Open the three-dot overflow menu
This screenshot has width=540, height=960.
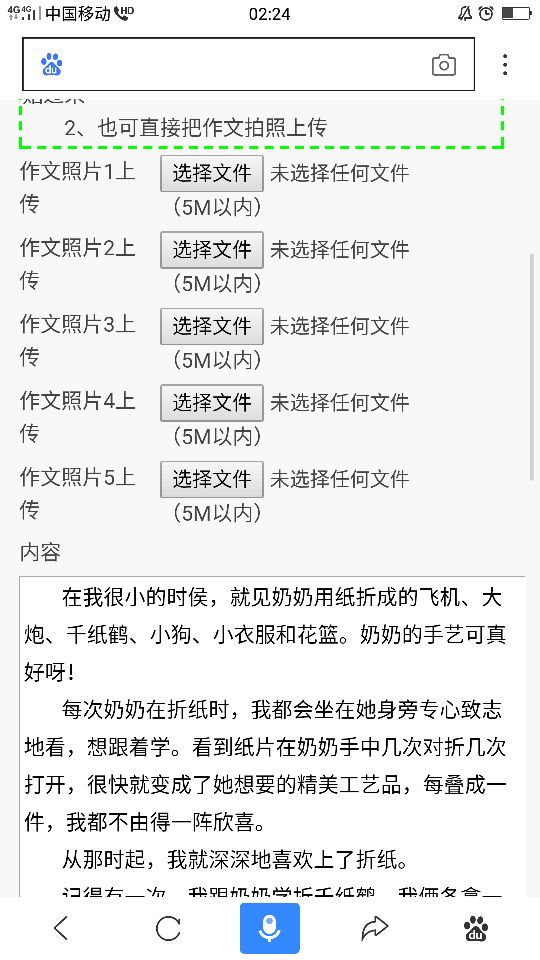[x=504, y=65]
